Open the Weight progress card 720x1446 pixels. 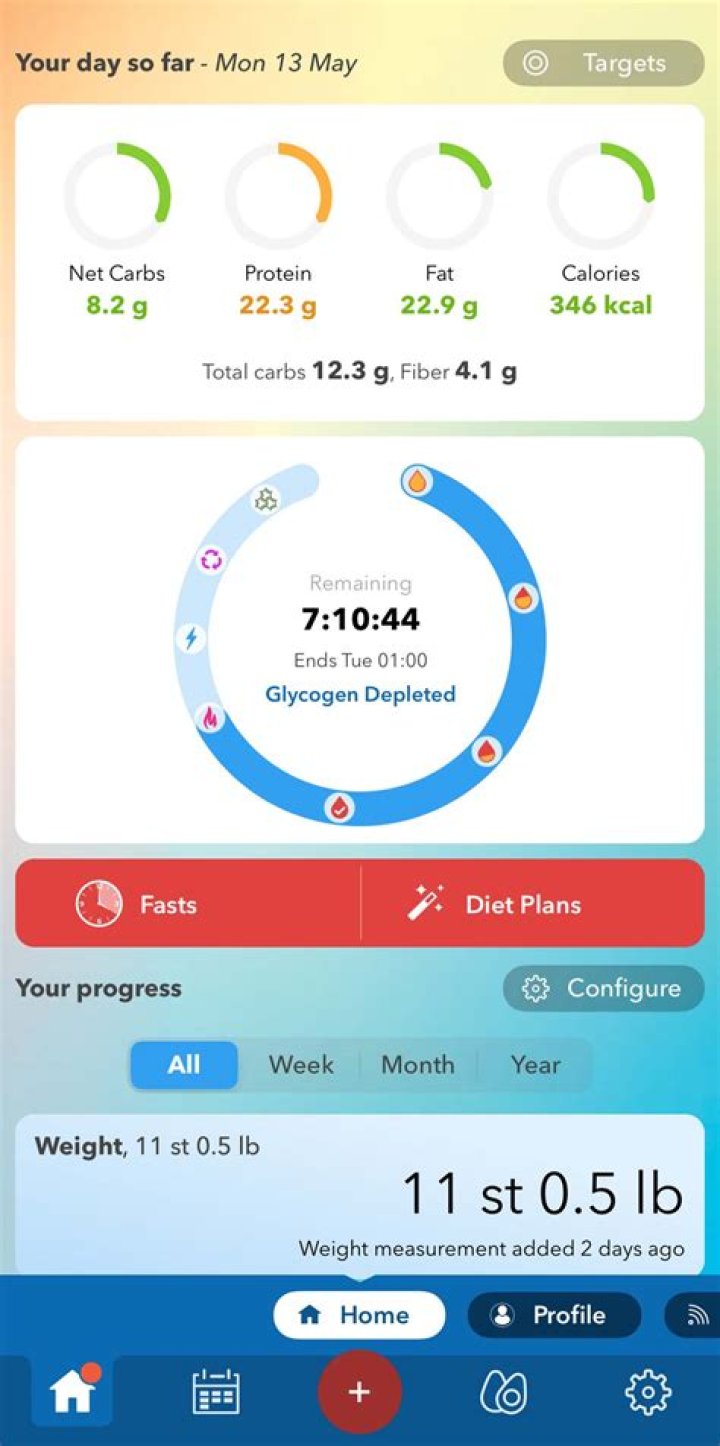point(360,1195)
